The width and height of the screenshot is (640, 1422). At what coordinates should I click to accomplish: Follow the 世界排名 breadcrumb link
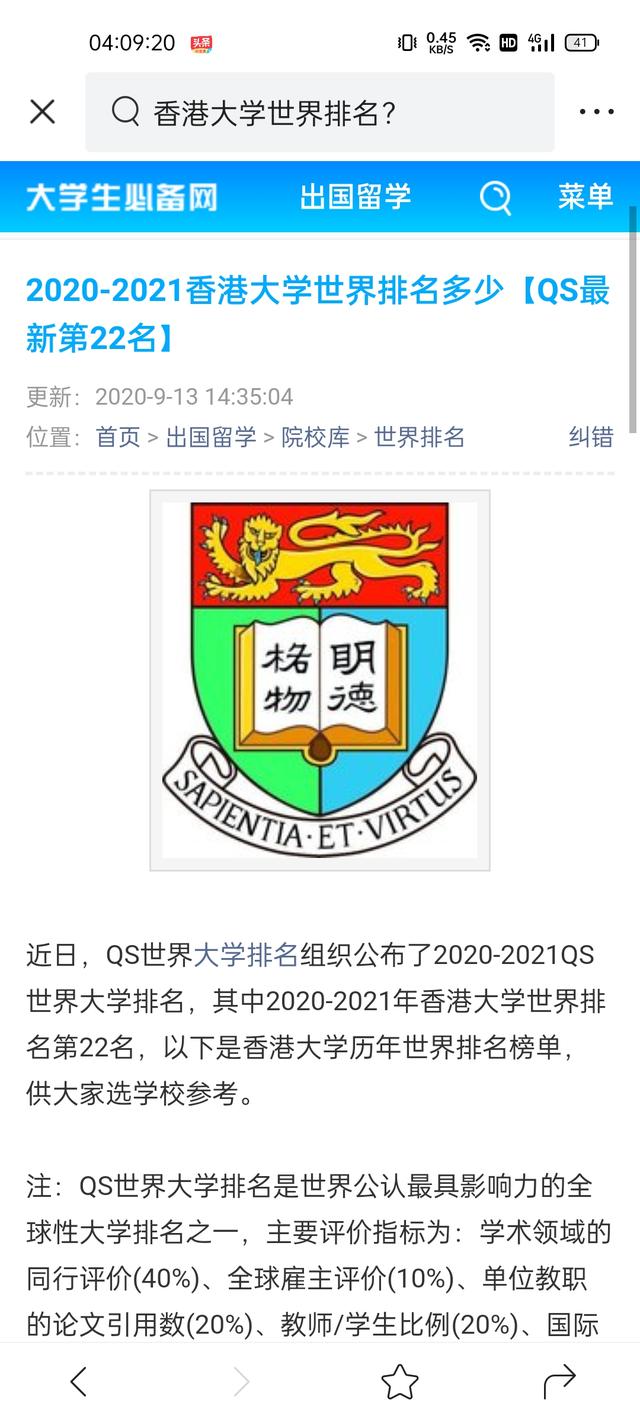[419, 437]
